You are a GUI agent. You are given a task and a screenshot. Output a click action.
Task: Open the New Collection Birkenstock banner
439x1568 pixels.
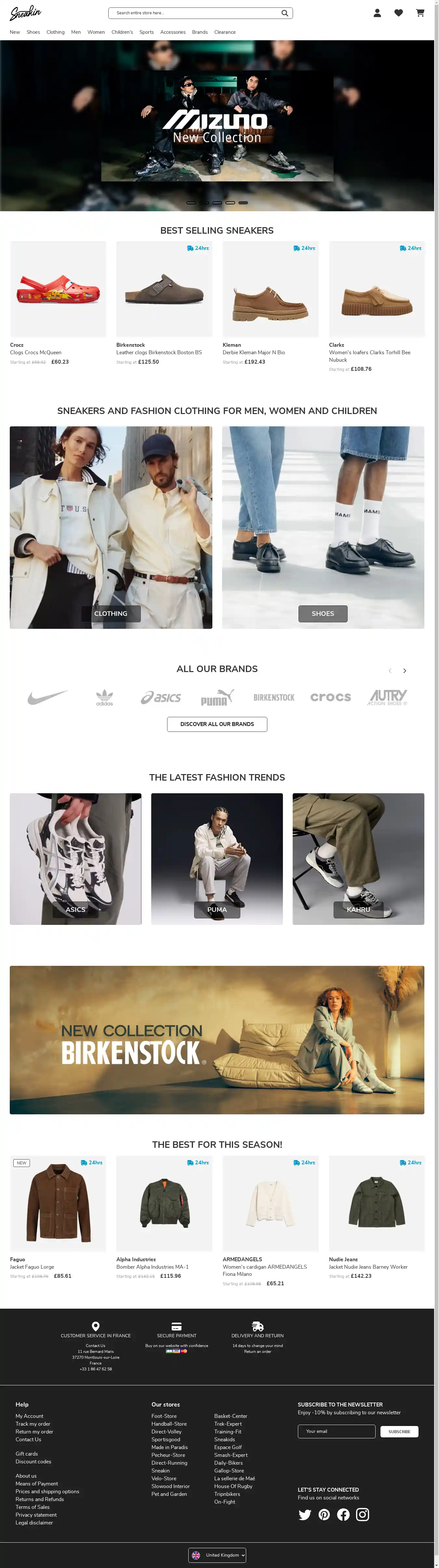point(217,1040)
